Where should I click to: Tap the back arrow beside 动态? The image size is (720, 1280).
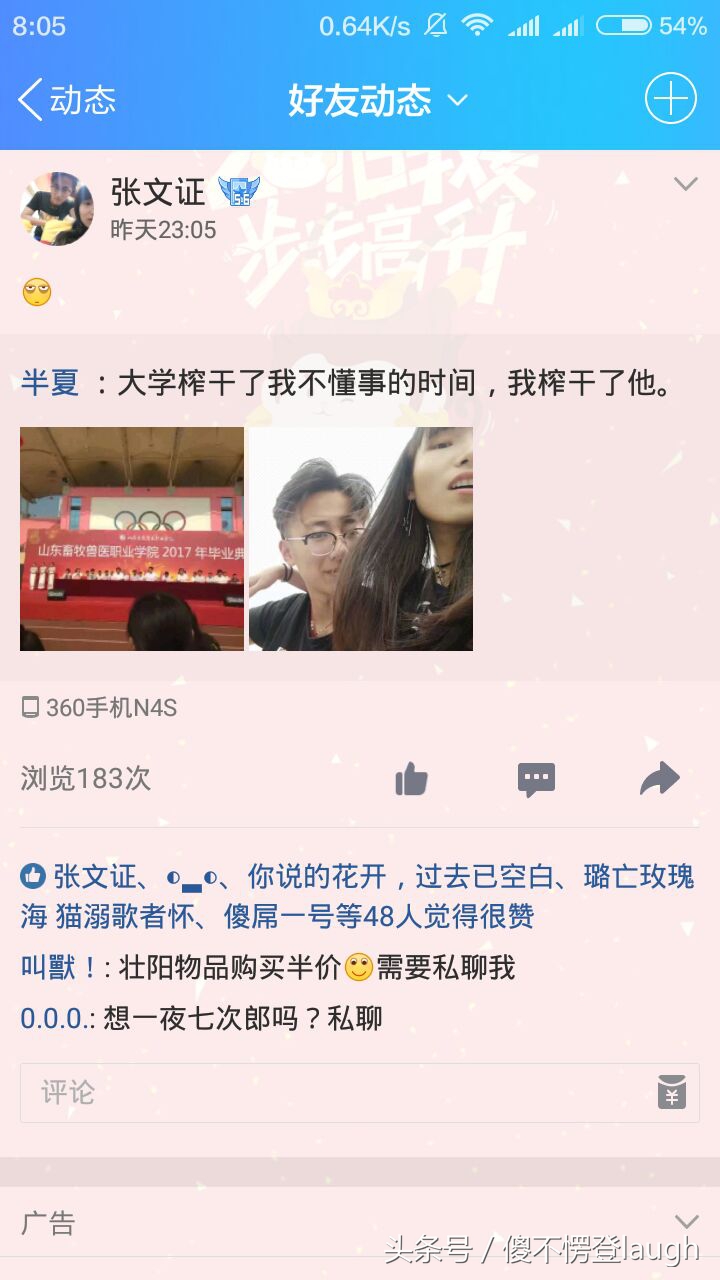[x=27, y=99]
